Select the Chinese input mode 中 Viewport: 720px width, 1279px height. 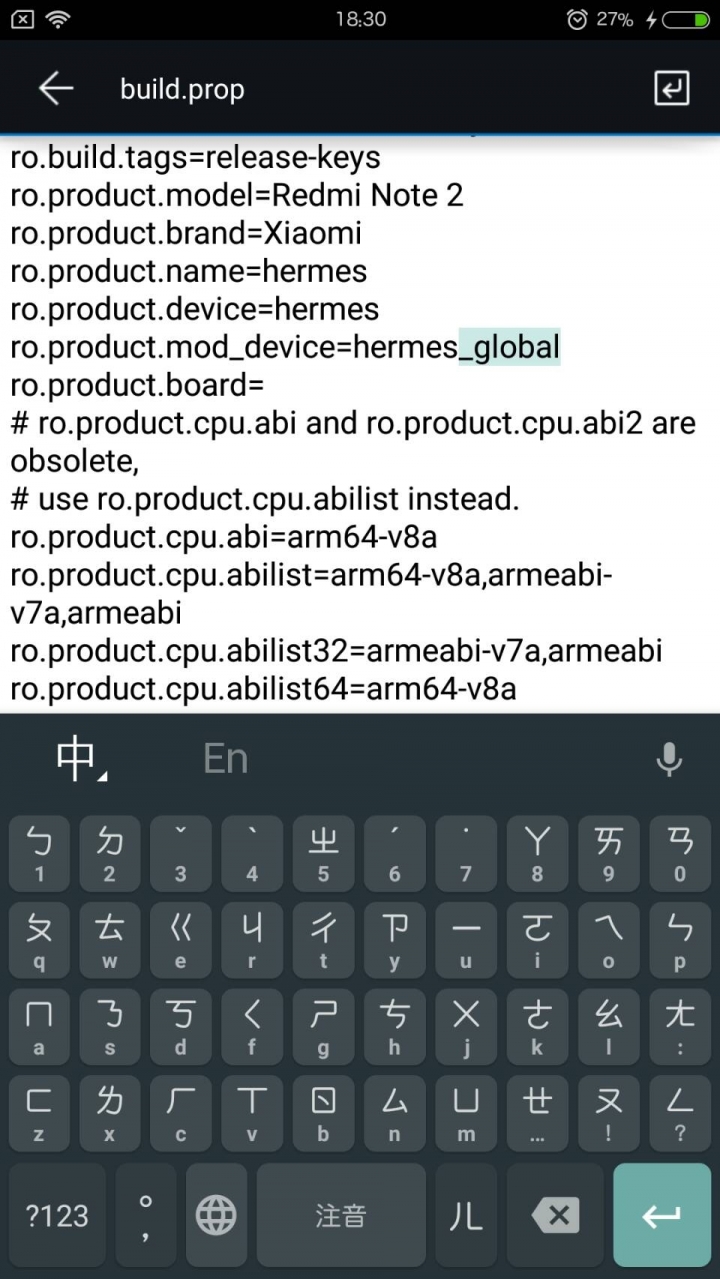click(x=78, y=759)
